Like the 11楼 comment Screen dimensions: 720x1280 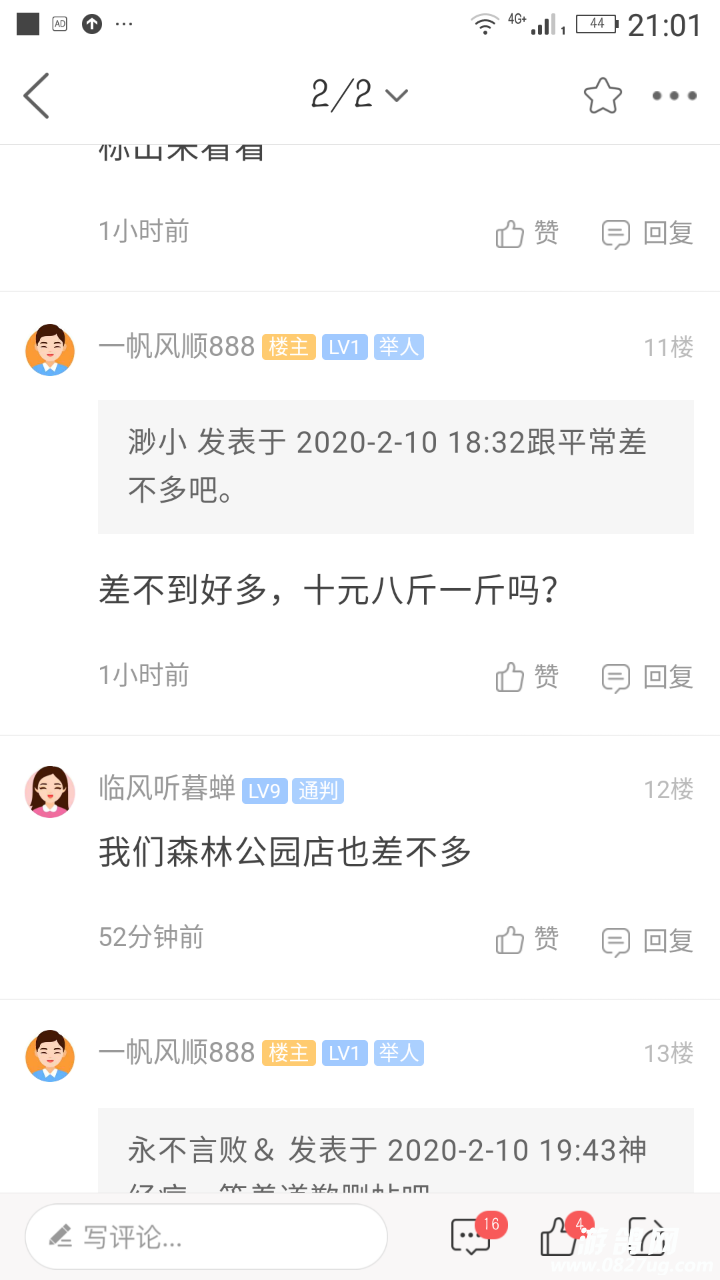point(527,677)
